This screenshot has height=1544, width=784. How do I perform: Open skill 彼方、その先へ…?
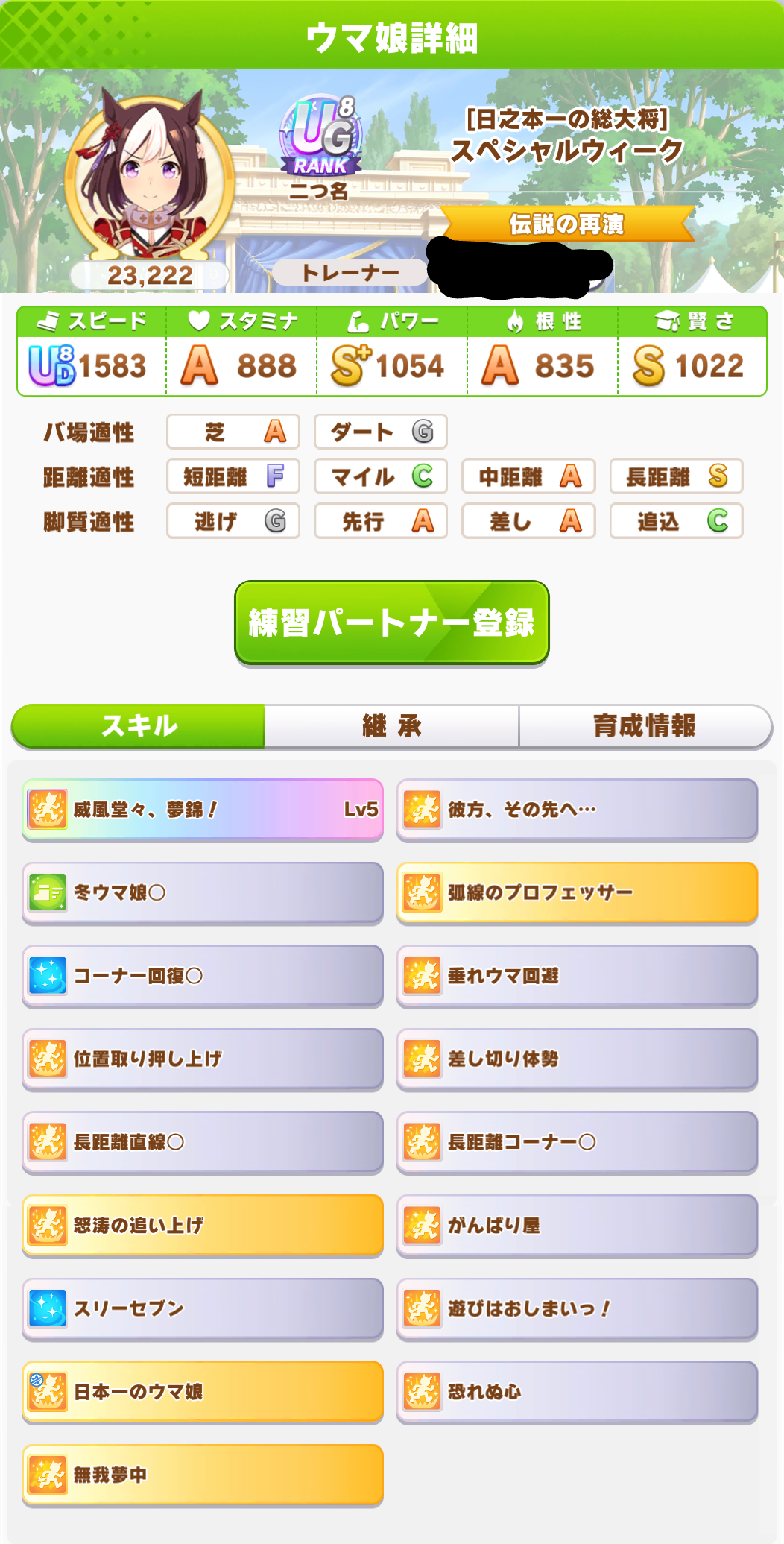coord(577,810)
